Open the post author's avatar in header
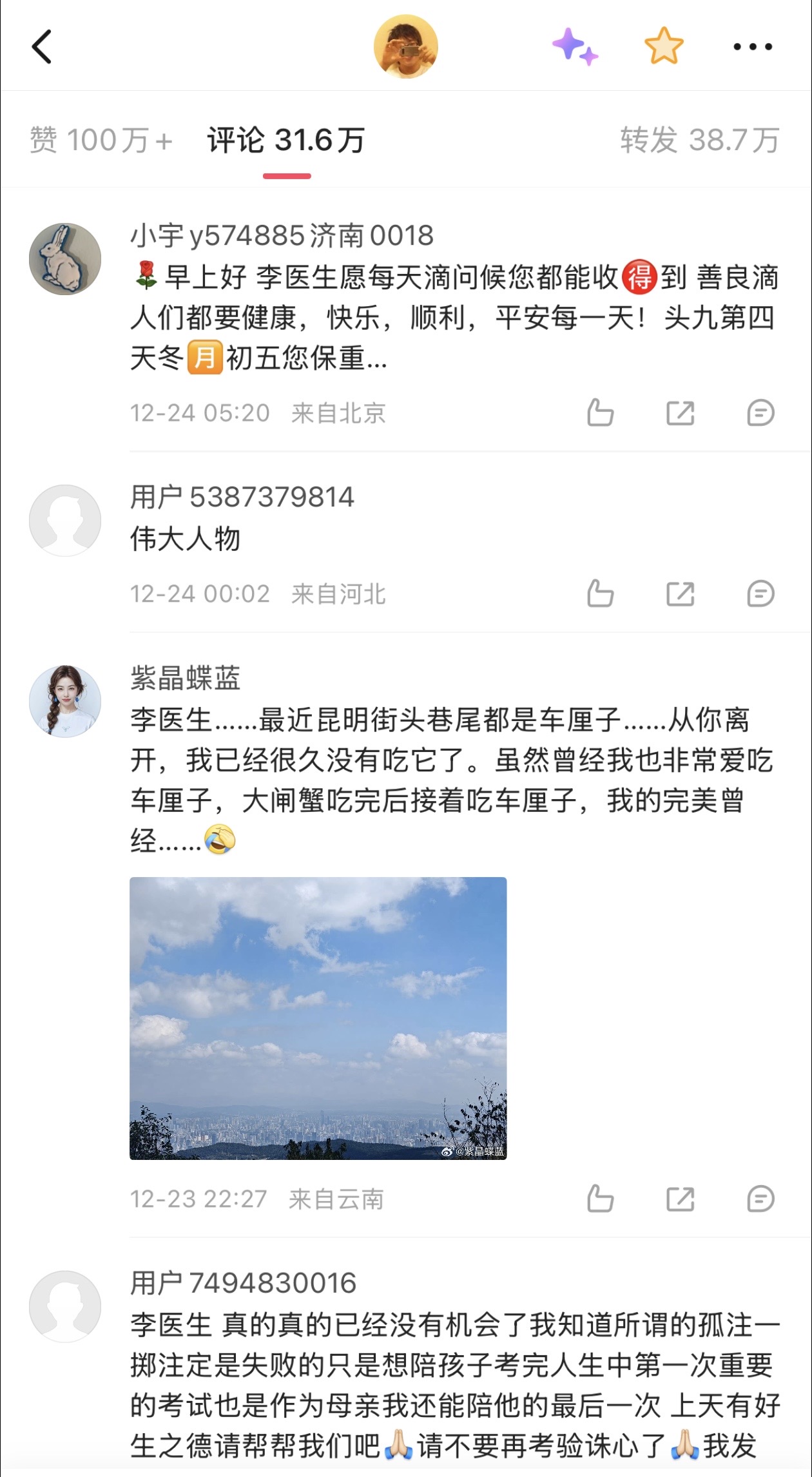This screenshot has height=1477, width=812. tap(405, 47)
